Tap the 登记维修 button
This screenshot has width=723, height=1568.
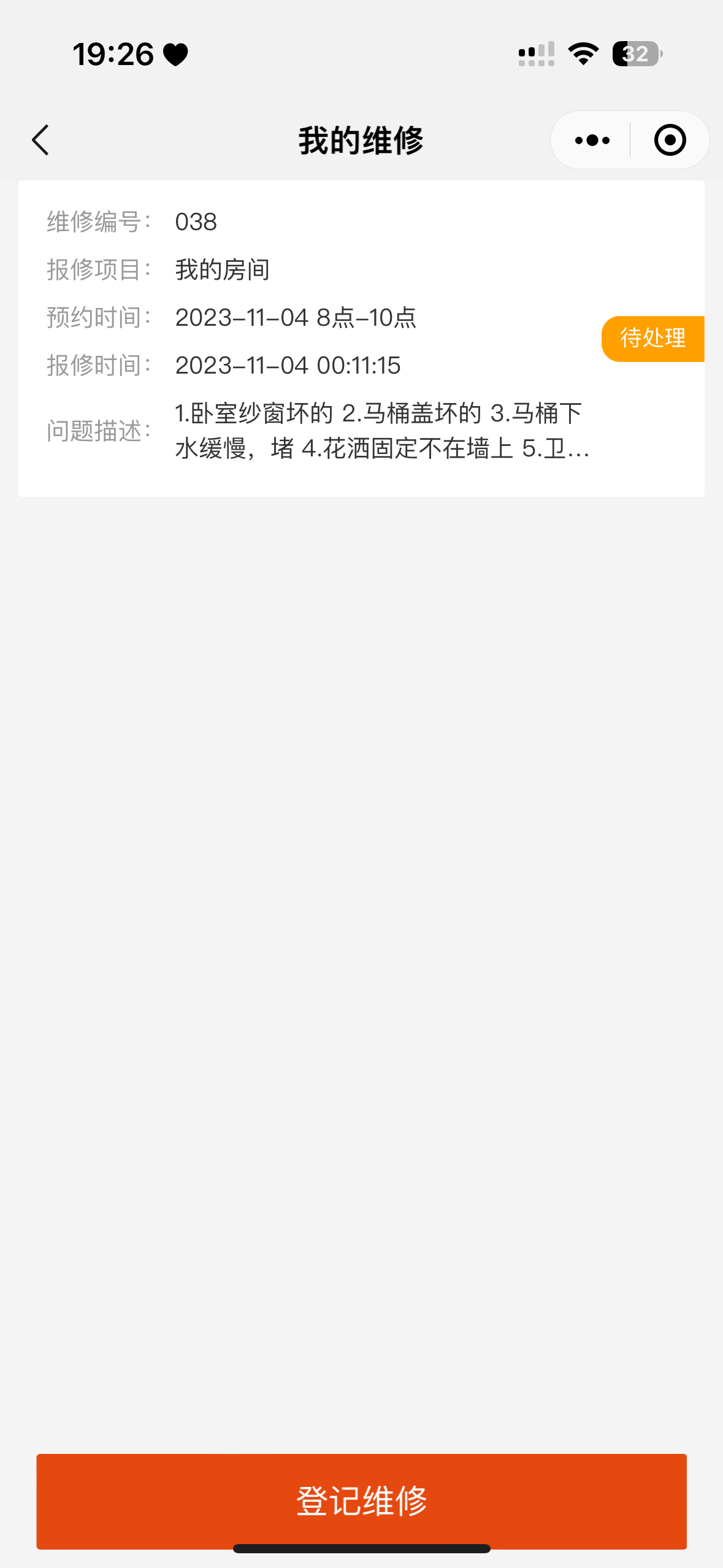(x=361, y=1501)
